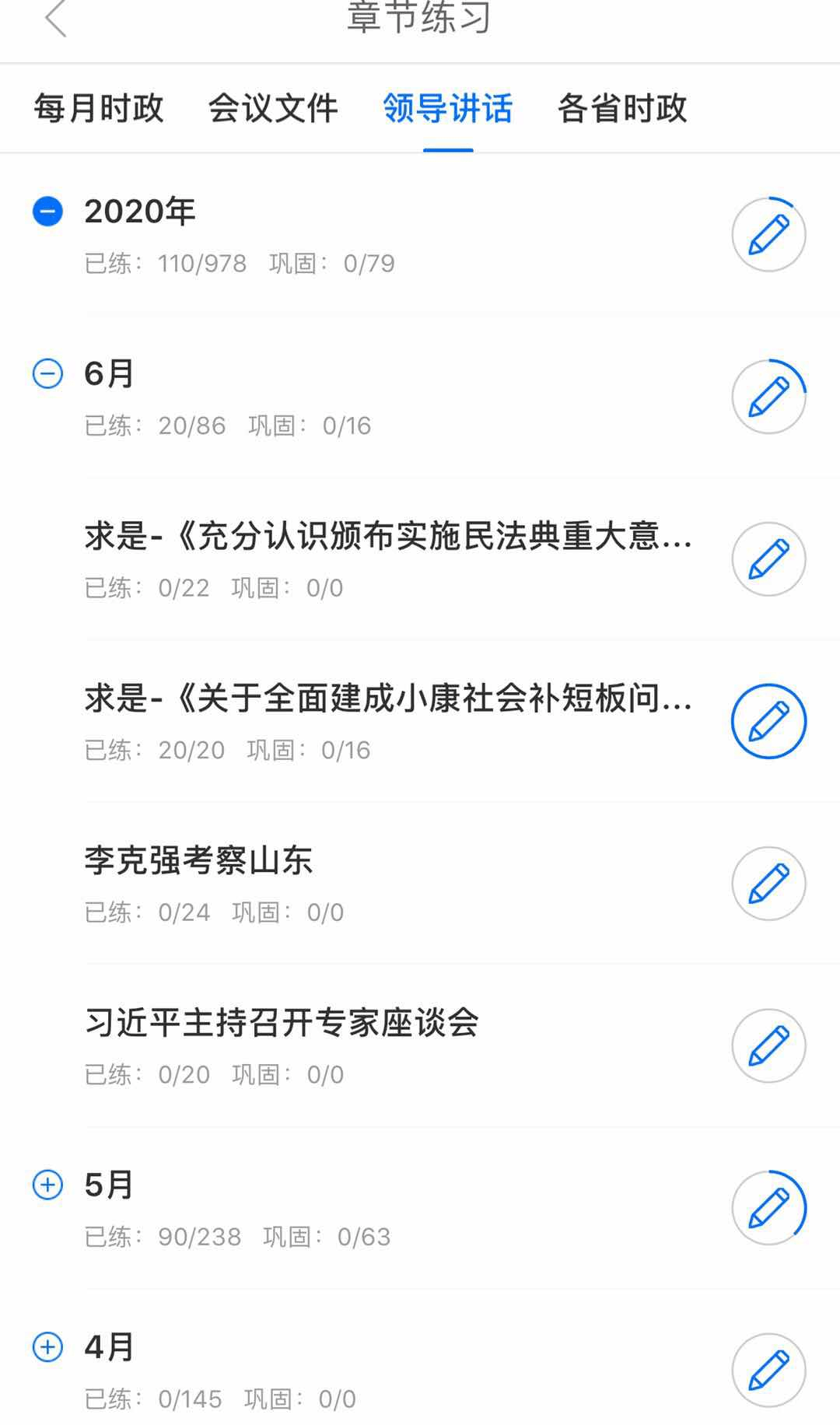Collapse the 6月 section

pos(47,374)
